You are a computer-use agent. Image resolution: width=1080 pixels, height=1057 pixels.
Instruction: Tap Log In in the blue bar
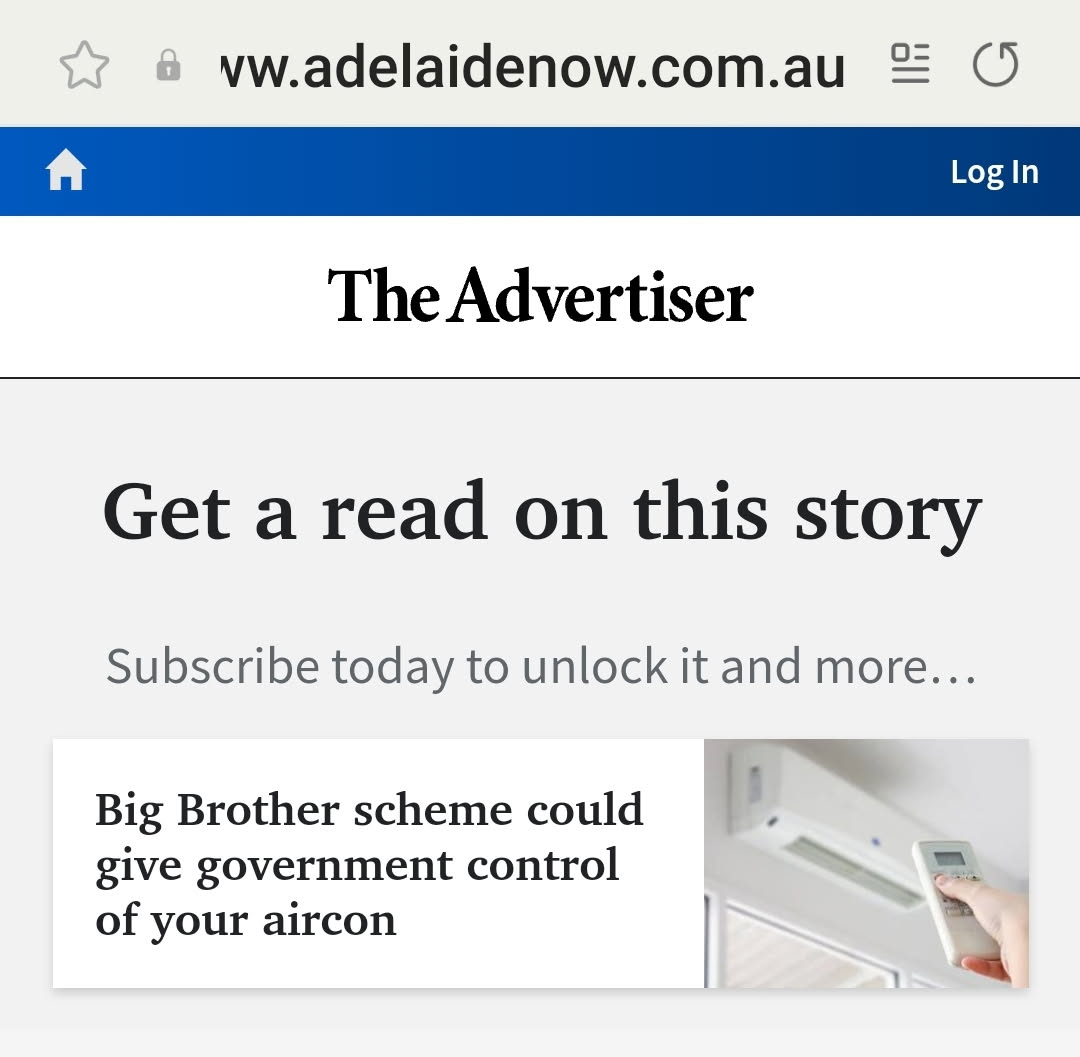click(993, 172)
